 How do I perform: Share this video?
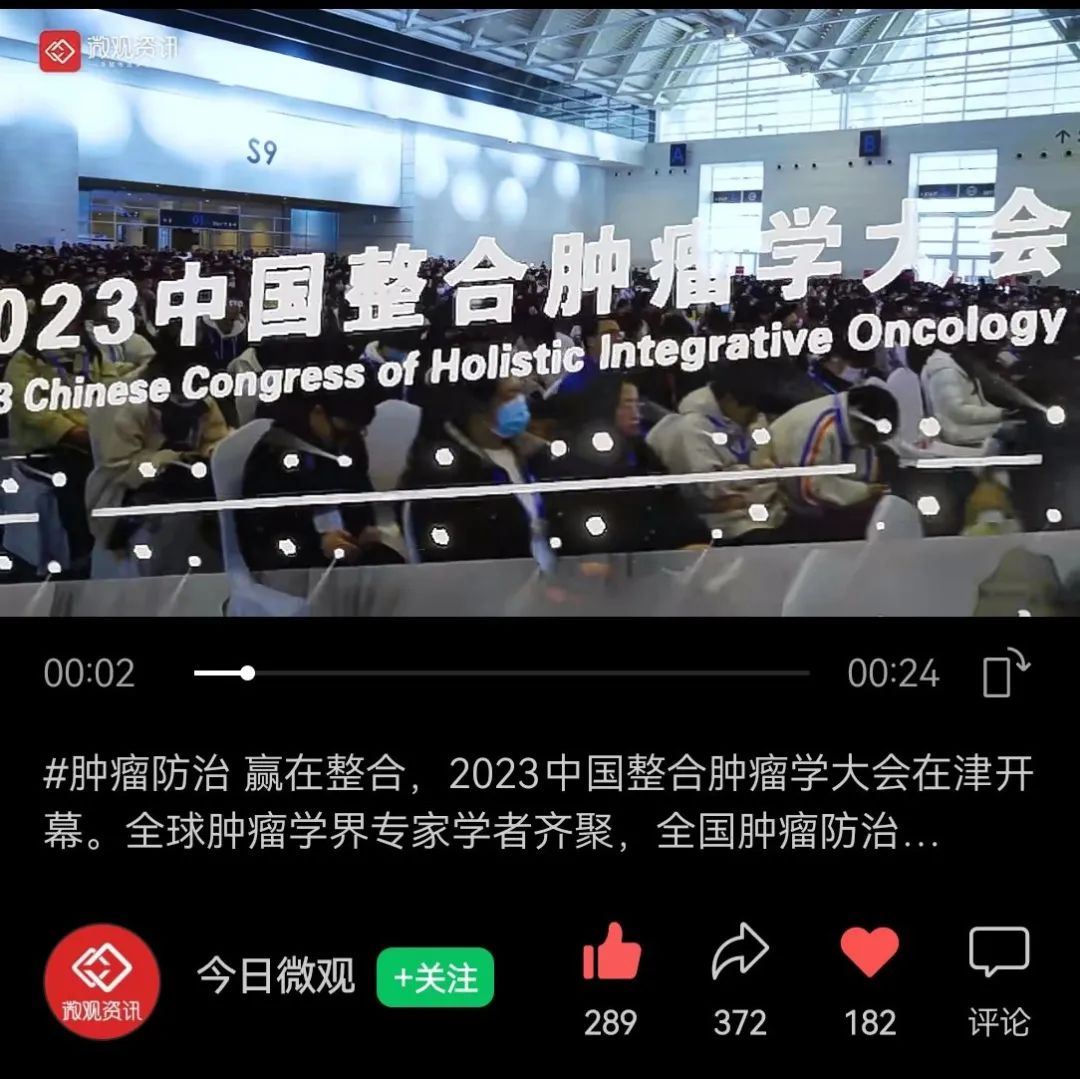(x=740, y=952)
